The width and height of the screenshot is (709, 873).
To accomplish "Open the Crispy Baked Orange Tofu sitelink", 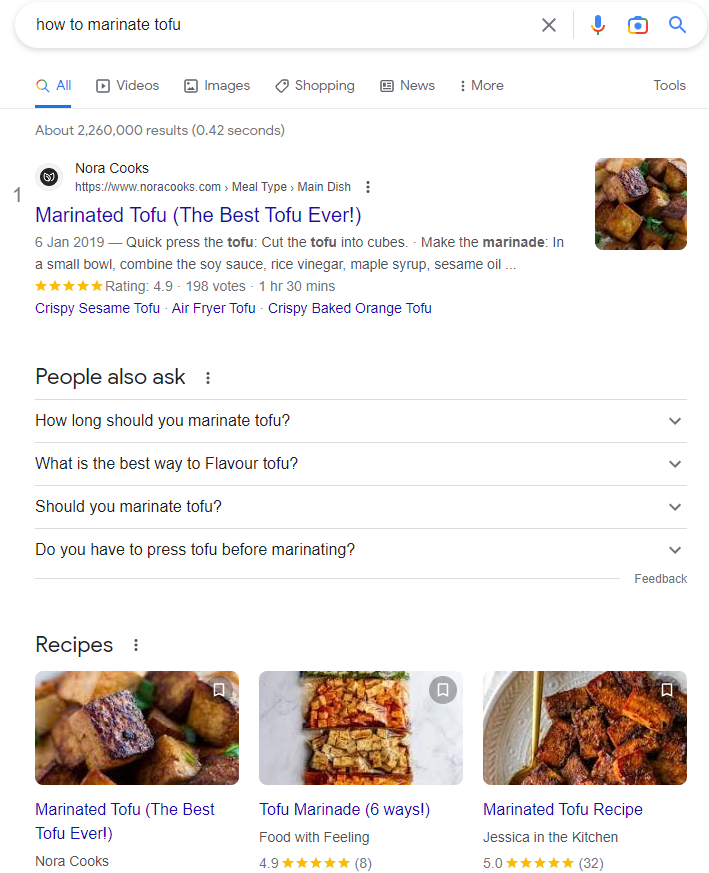I will pyautogui.click(x=349, y=308).
